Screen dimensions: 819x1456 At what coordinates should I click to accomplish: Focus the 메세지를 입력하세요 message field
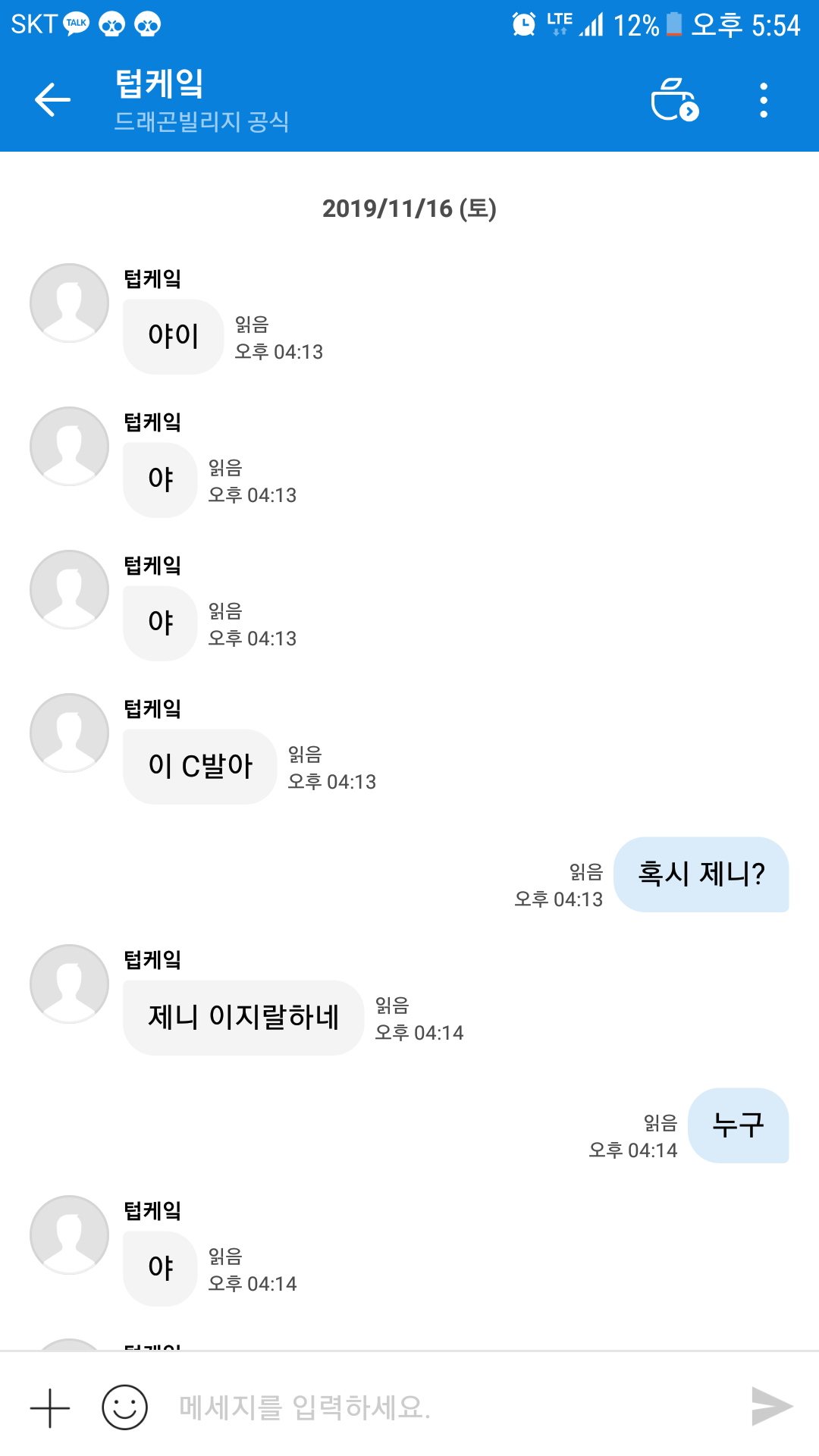[x=440, y=1407]
